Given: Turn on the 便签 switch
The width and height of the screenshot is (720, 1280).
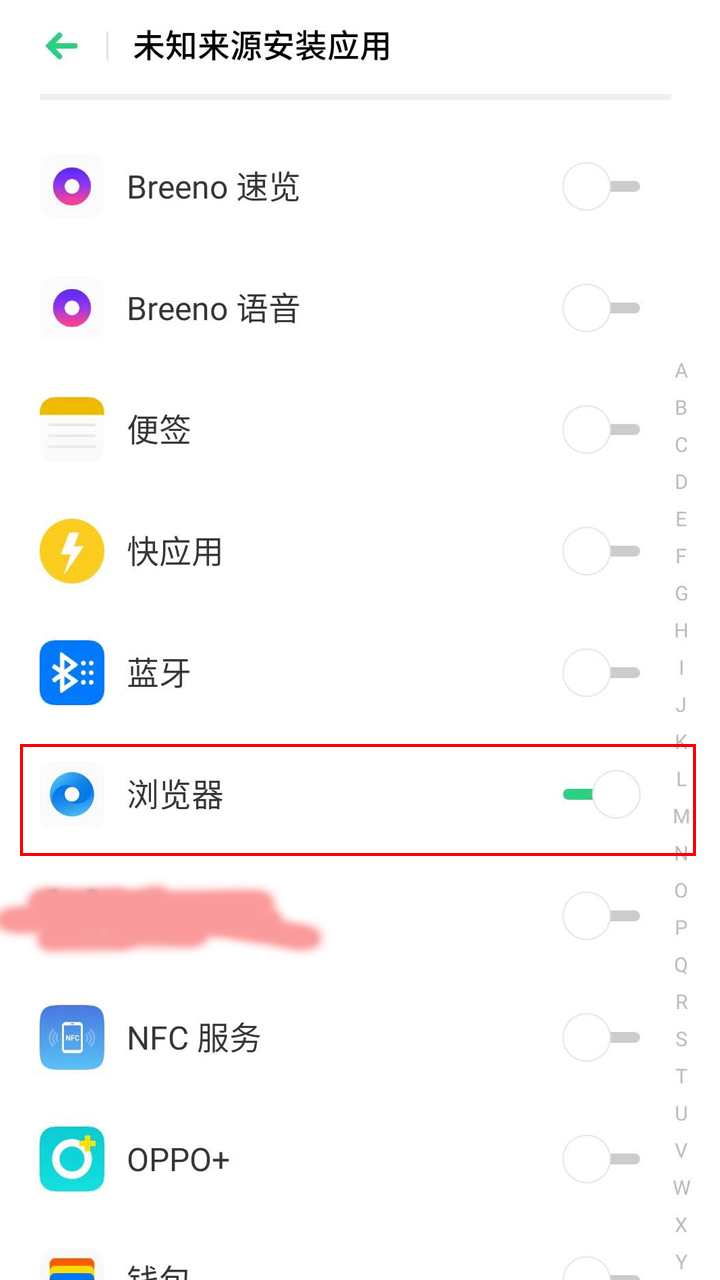Looking at the screenshot, I should pyautogui.click(x=600, y=429).
